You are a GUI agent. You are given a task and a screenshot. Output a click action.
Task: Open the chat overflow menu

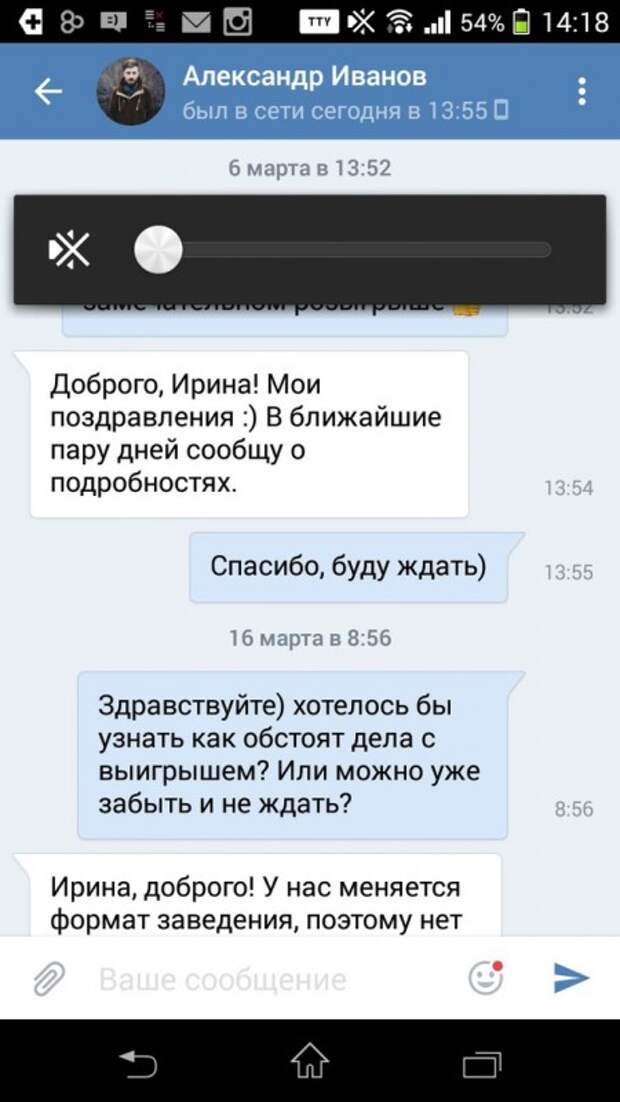[x=582, y=92]
